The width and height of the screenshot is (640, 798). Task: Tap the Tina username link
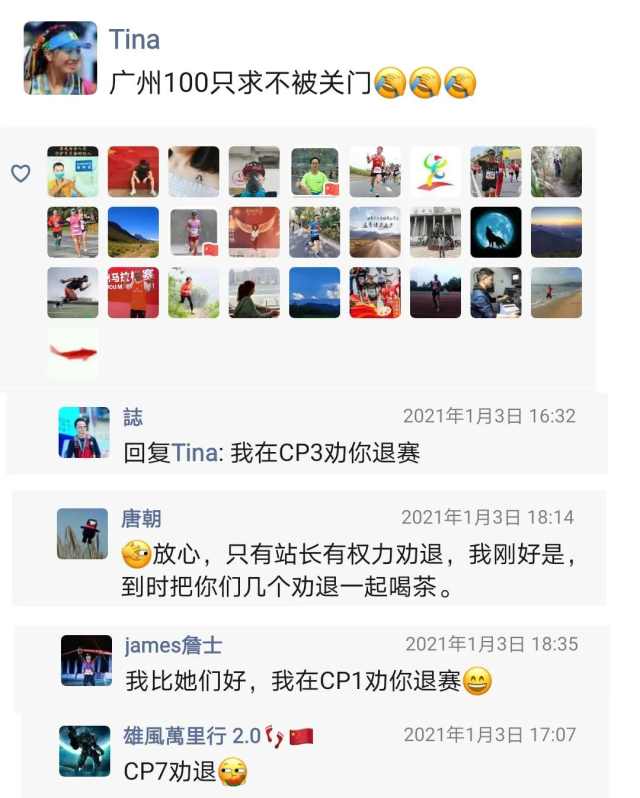134,40
